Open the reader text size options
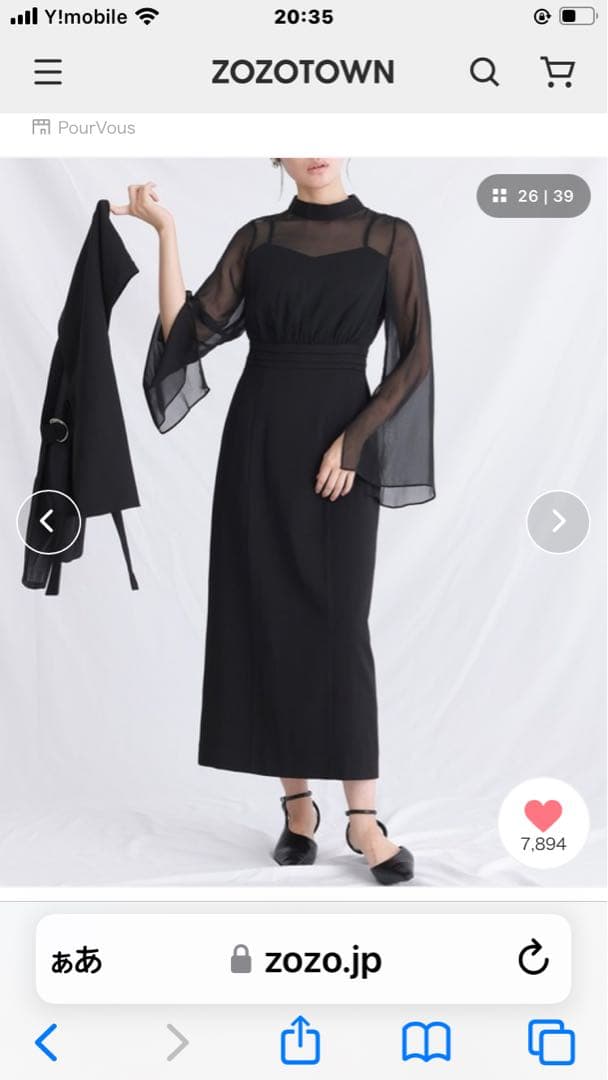The width and height of the screenshot is (608, 1080). tap(76, 962)
